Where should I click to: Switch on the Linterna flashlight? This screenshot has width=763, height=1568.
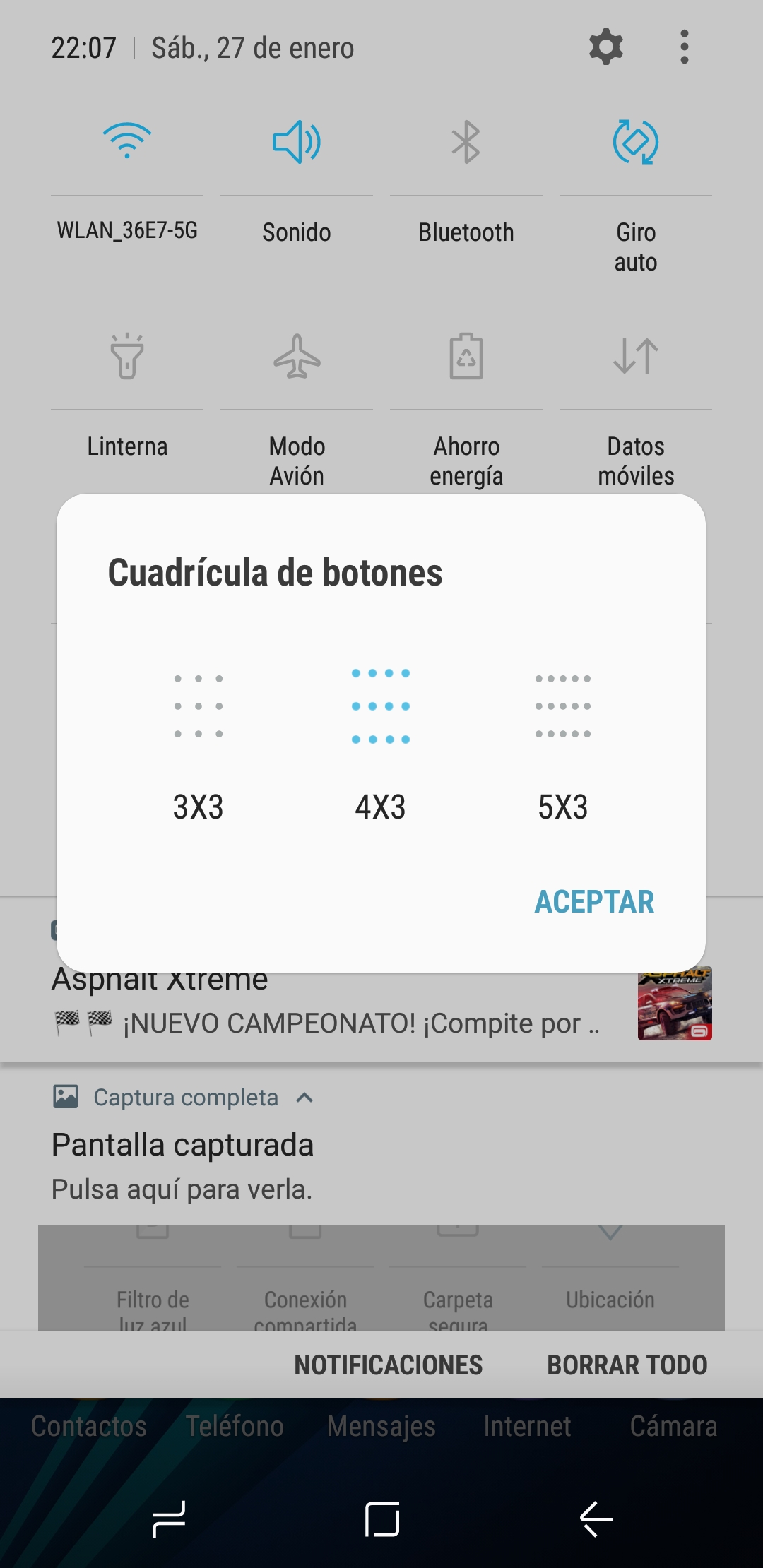[x=127, y=356]
